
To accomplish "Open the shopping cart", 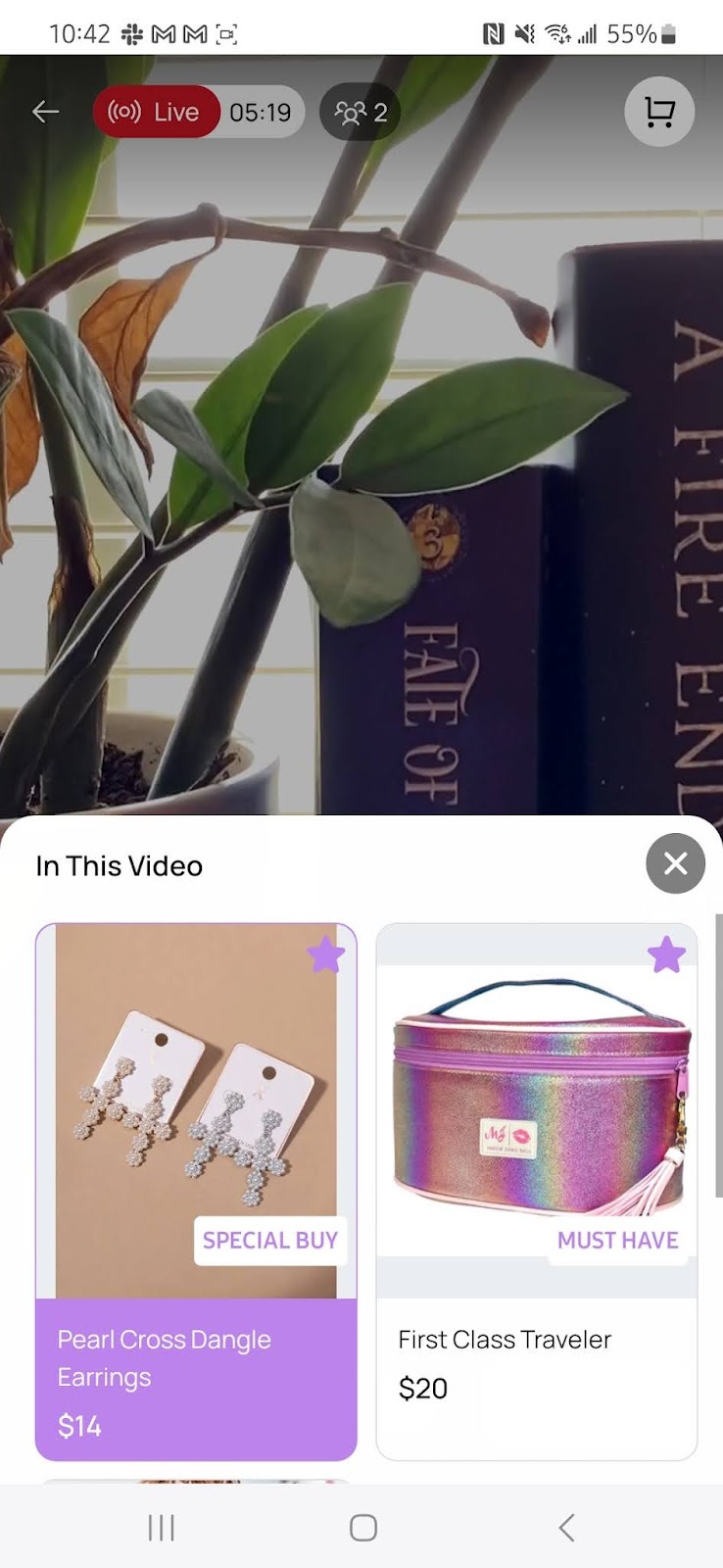I will pyautogui.click(x=659, y=112).
